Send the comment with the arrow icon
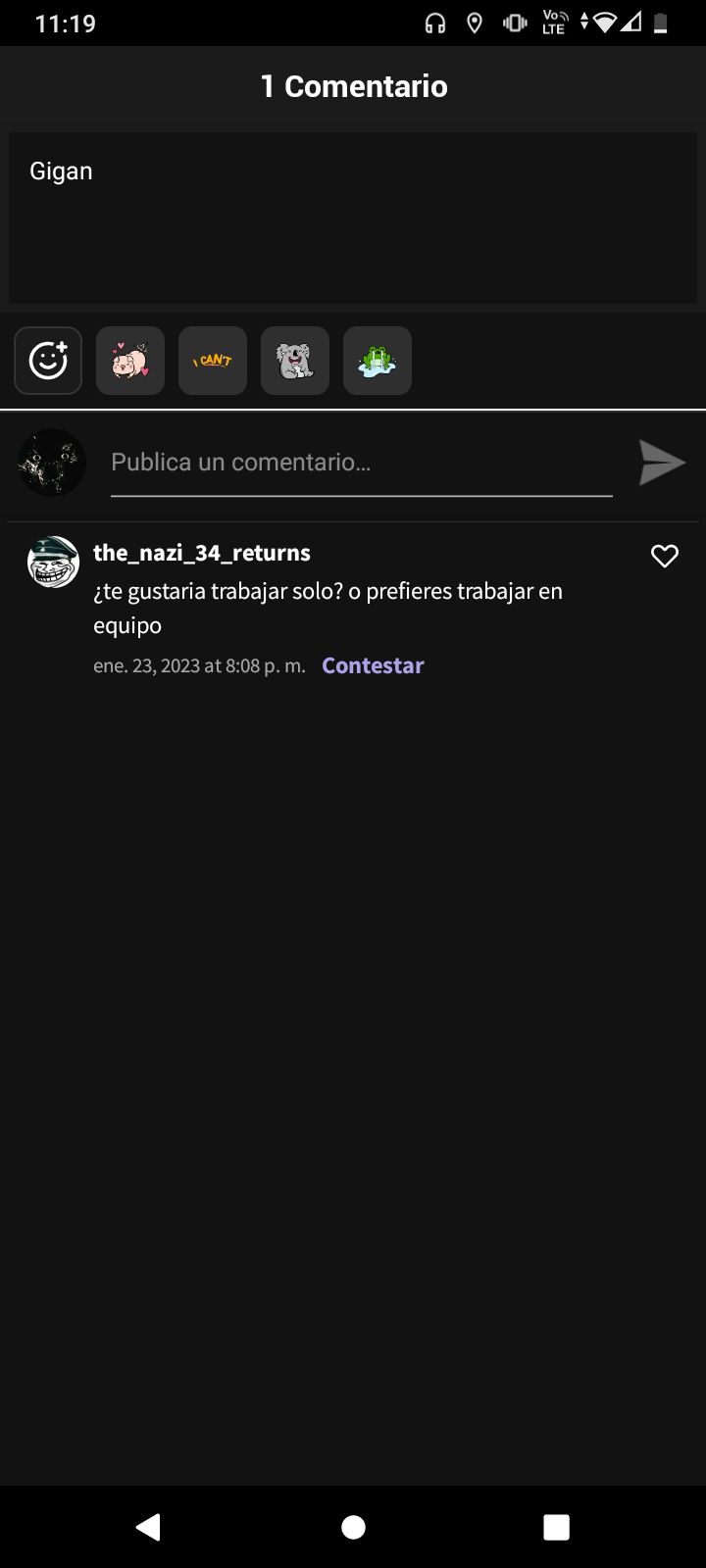This screenshot has height=1568, width=706. [662, 463]
